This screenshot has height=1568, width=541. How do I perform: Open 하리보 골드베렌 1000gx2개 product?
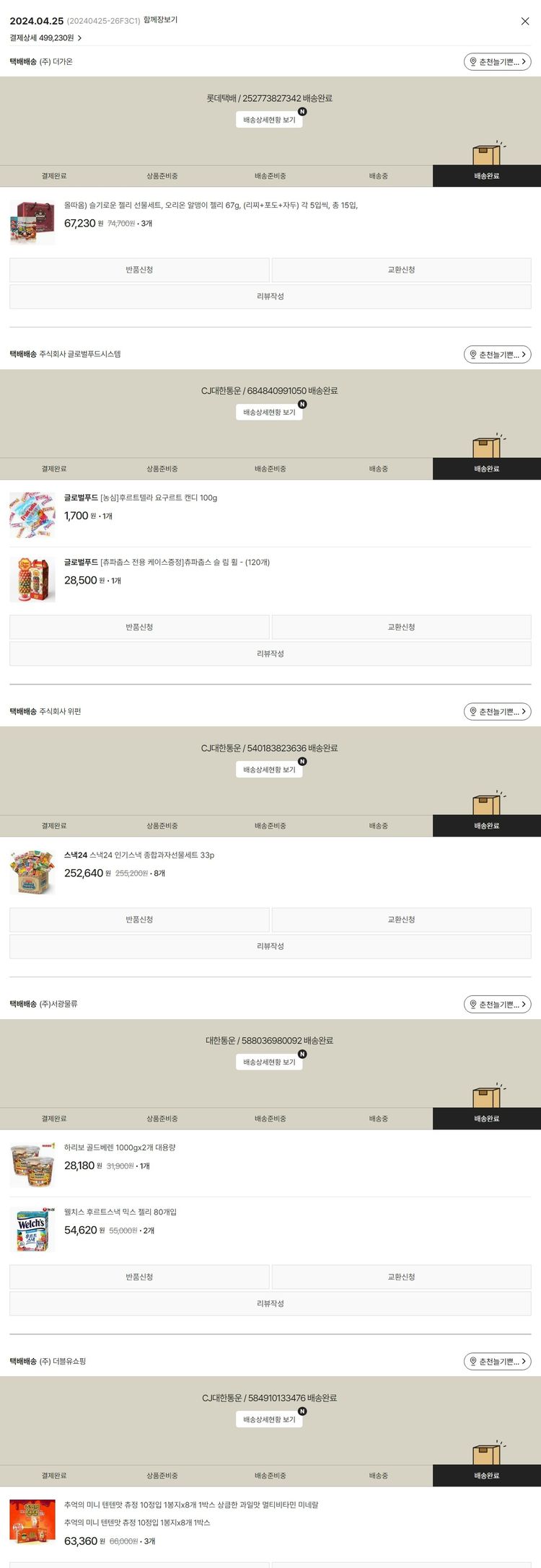click(x=120, y=1148)
